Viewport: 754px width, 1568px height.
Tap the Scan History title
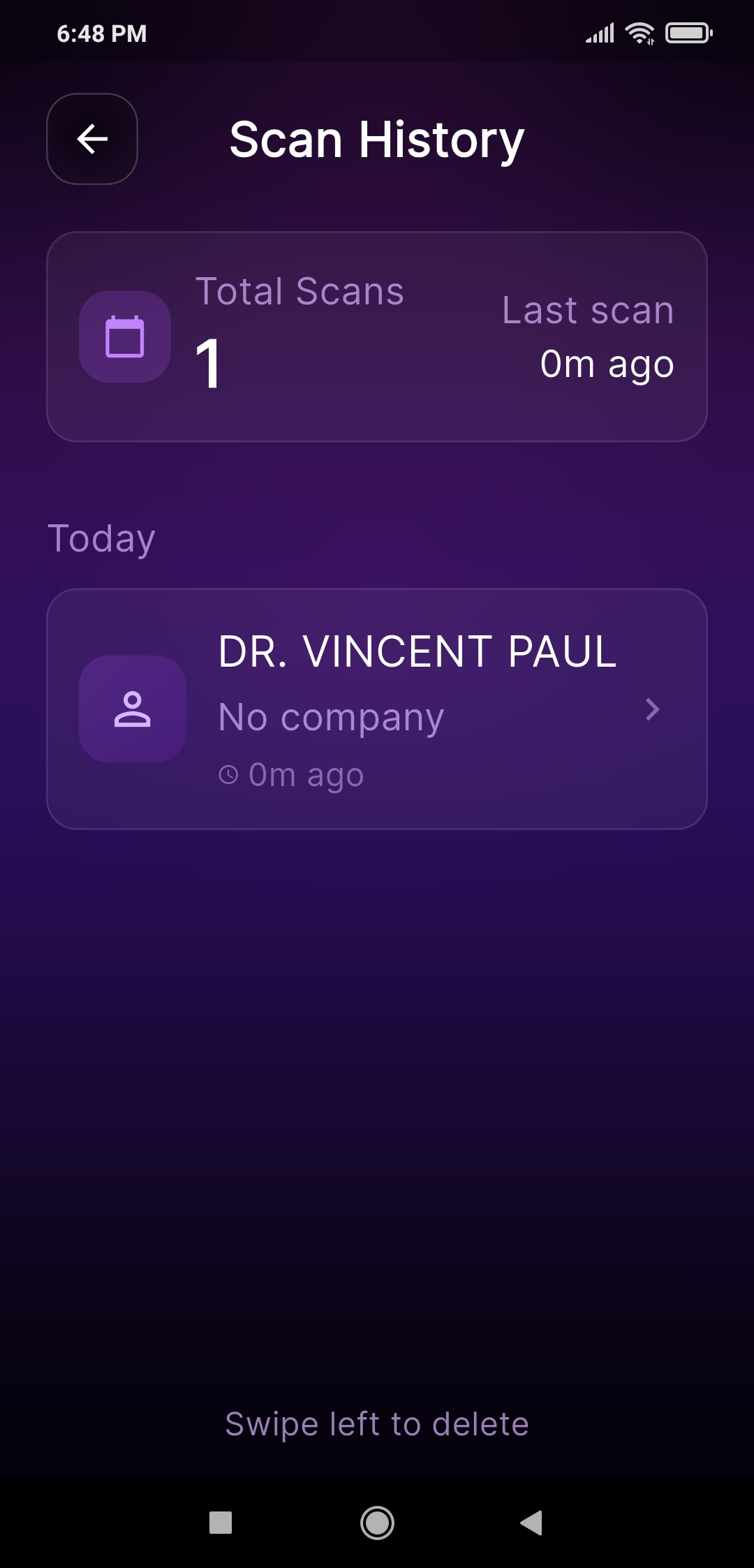tap(377, 139)
